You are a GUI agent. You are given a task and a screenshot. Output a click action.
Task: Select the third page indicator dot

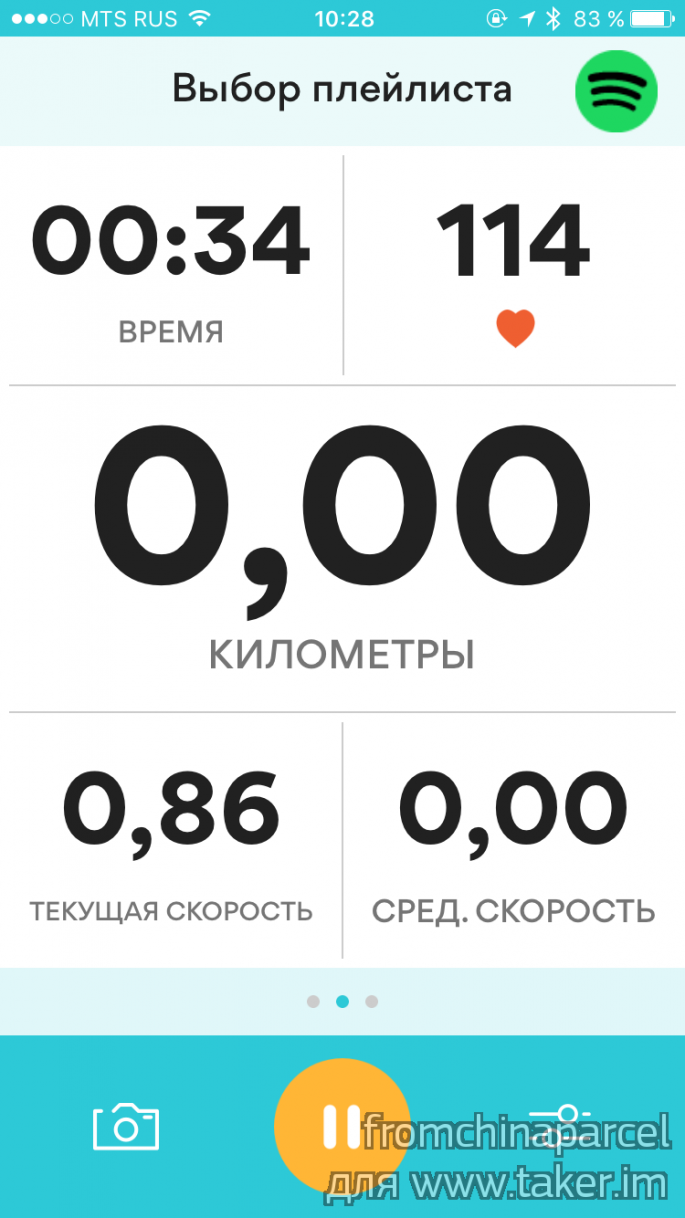click(x=372, y=1001)
